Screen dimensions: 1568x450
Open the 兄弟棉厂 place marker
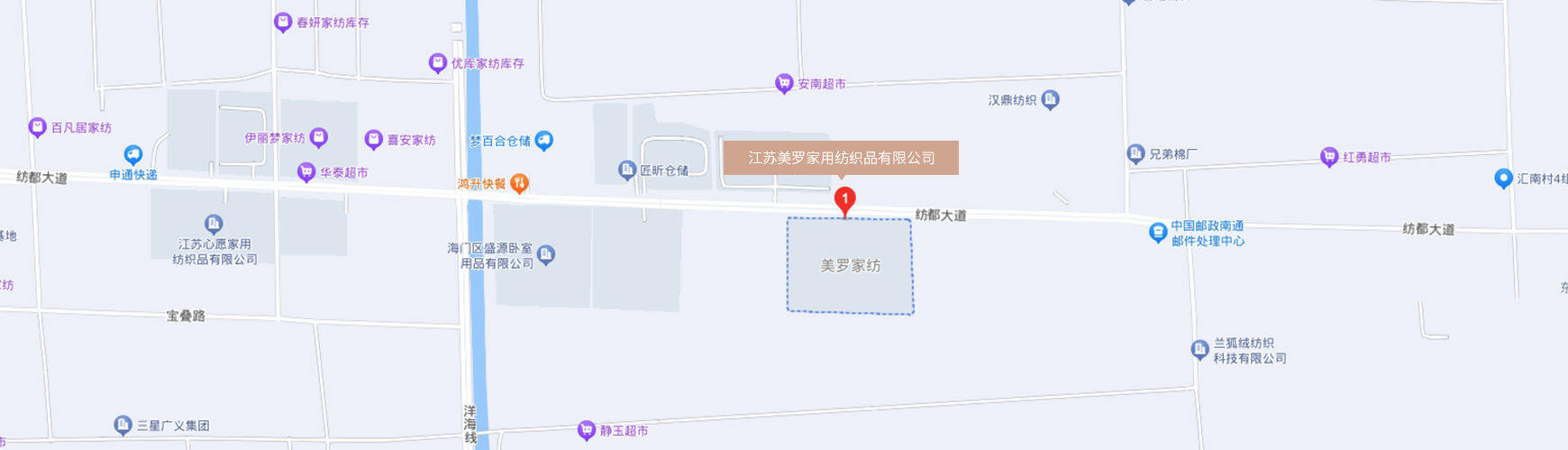click(1135, 153)
